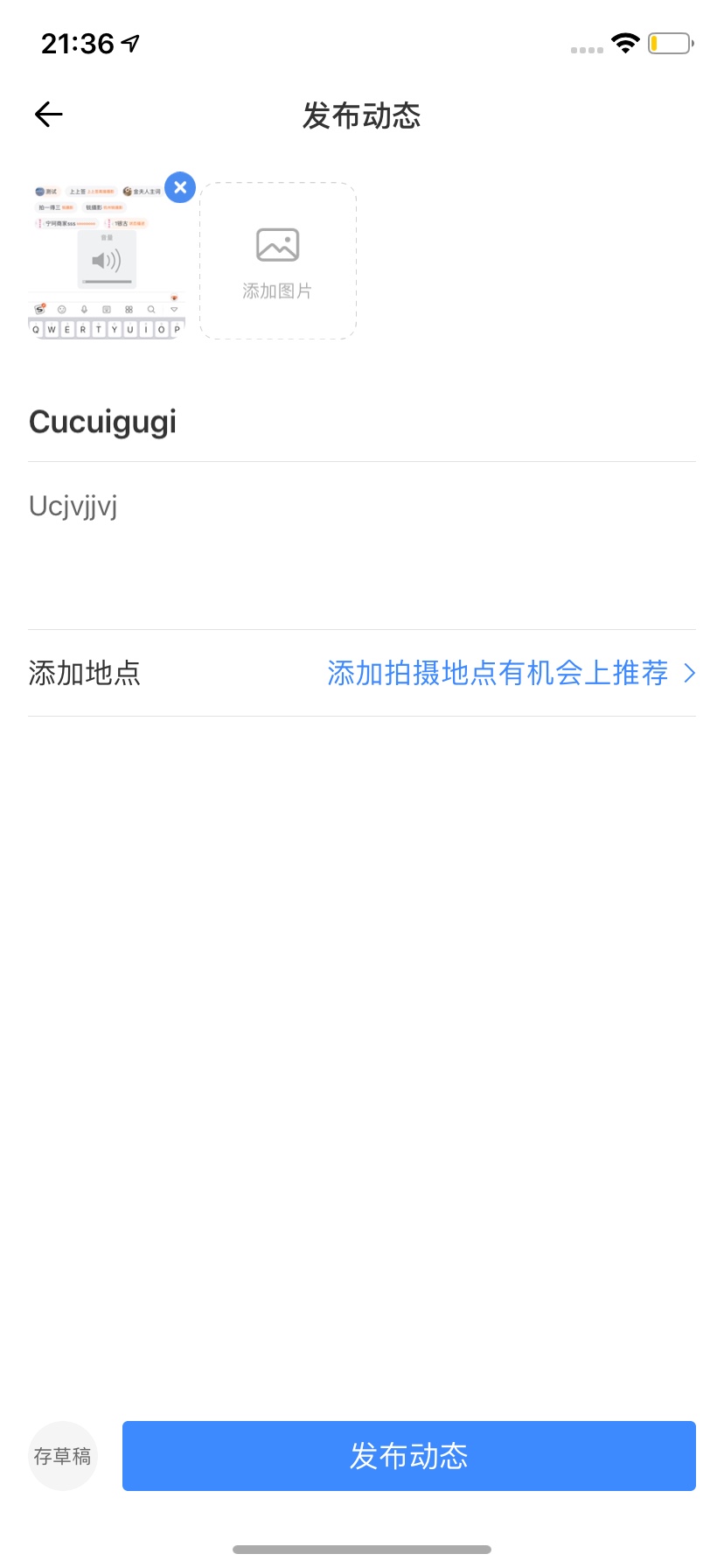Publish the post with 发布动态
Viewport: 724px width, 1568px height.
click(x=409, y=1456)
